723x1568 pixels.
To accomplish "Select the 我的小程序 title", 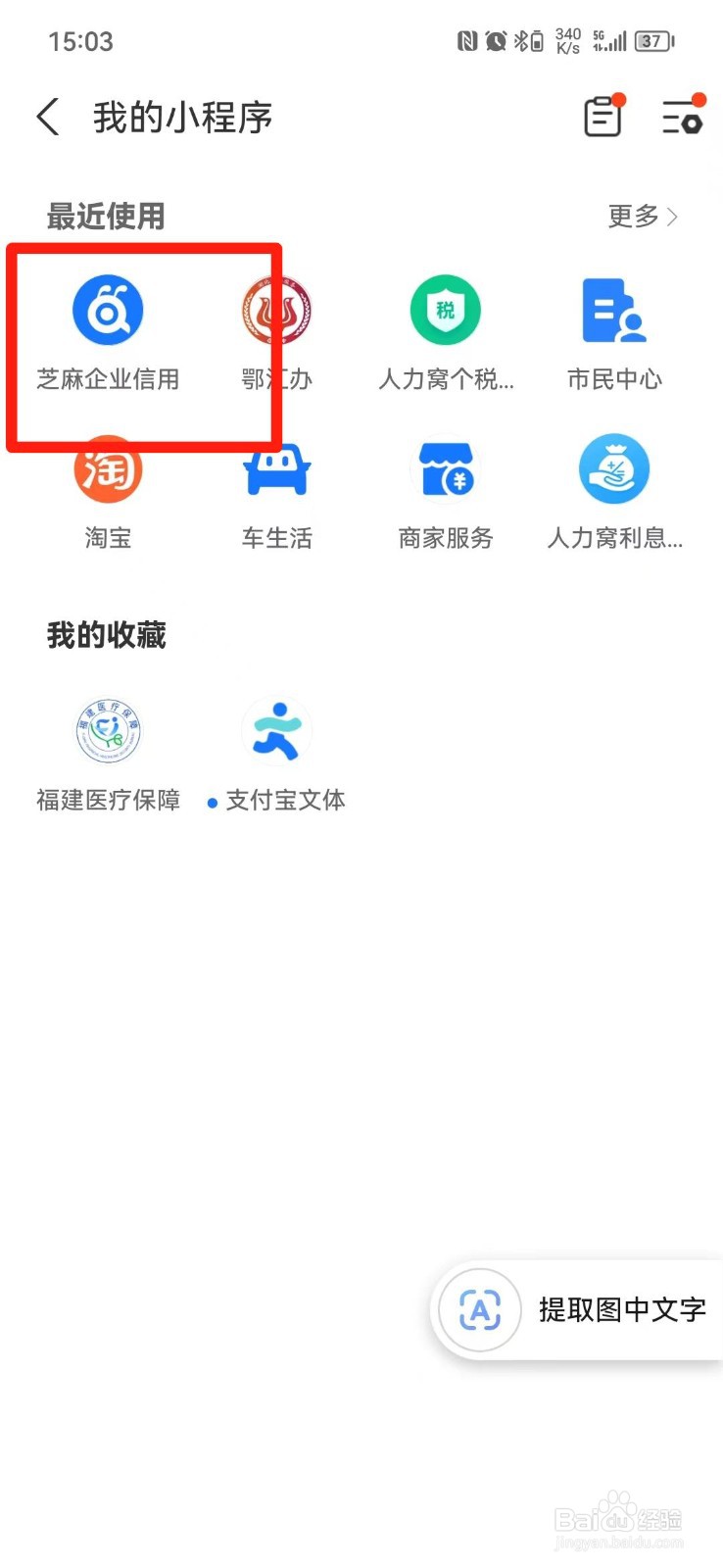I will [180, 117].
